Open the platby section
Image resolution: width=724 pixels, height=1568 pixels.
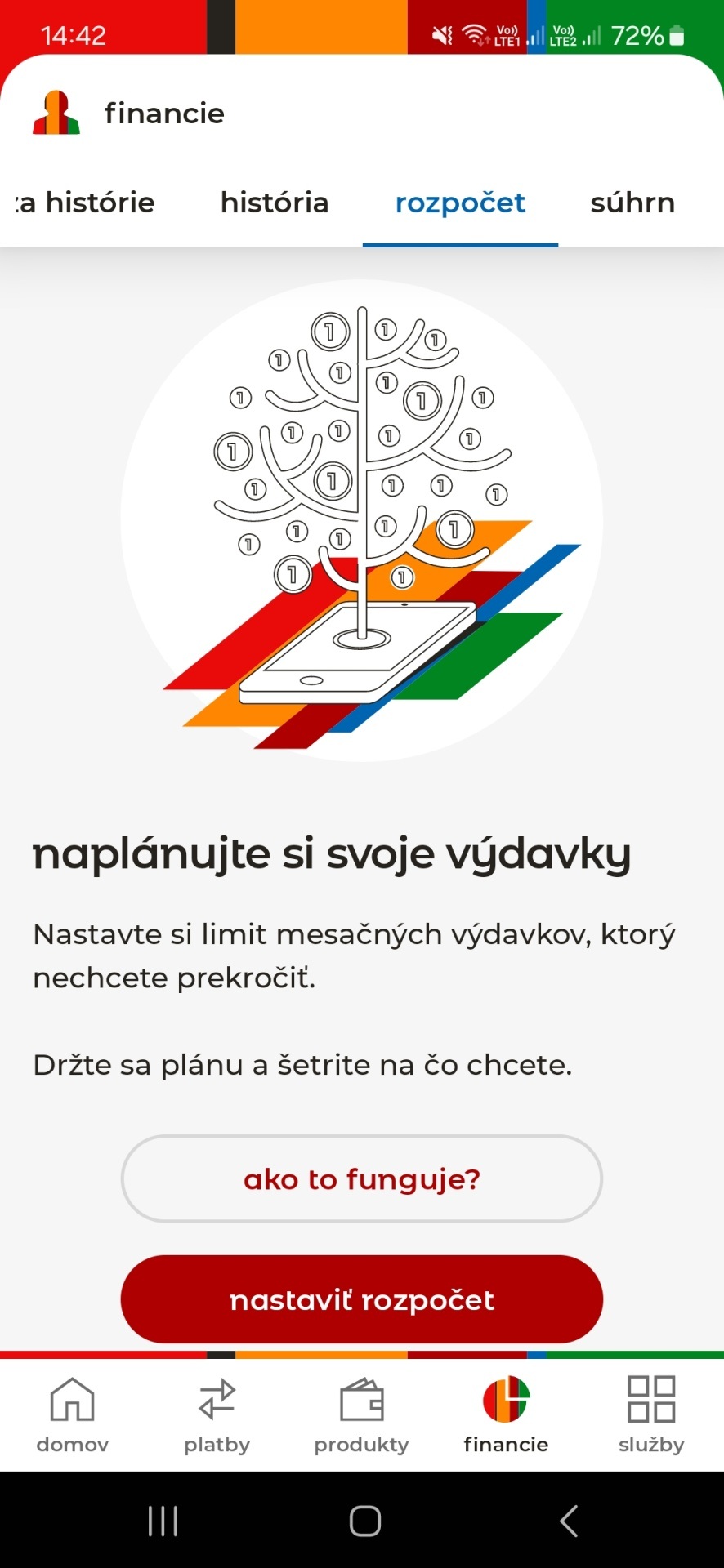[x=217, y=1414]
